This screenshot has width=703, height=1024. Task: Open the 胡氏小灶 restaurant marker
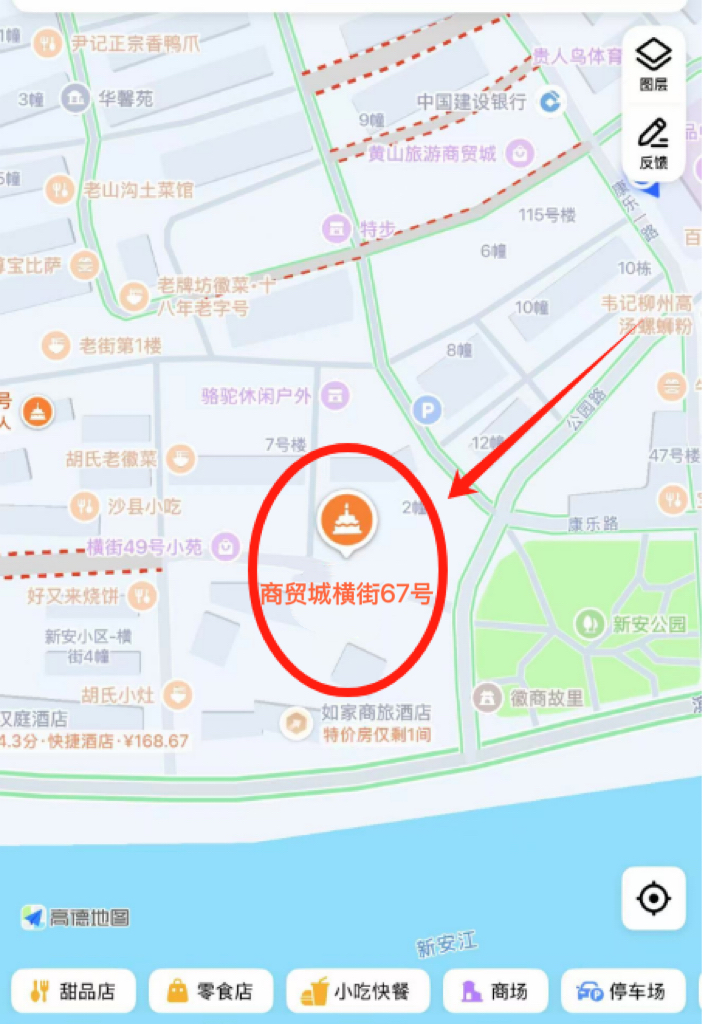pyautogui.click(x=179, y=693)
